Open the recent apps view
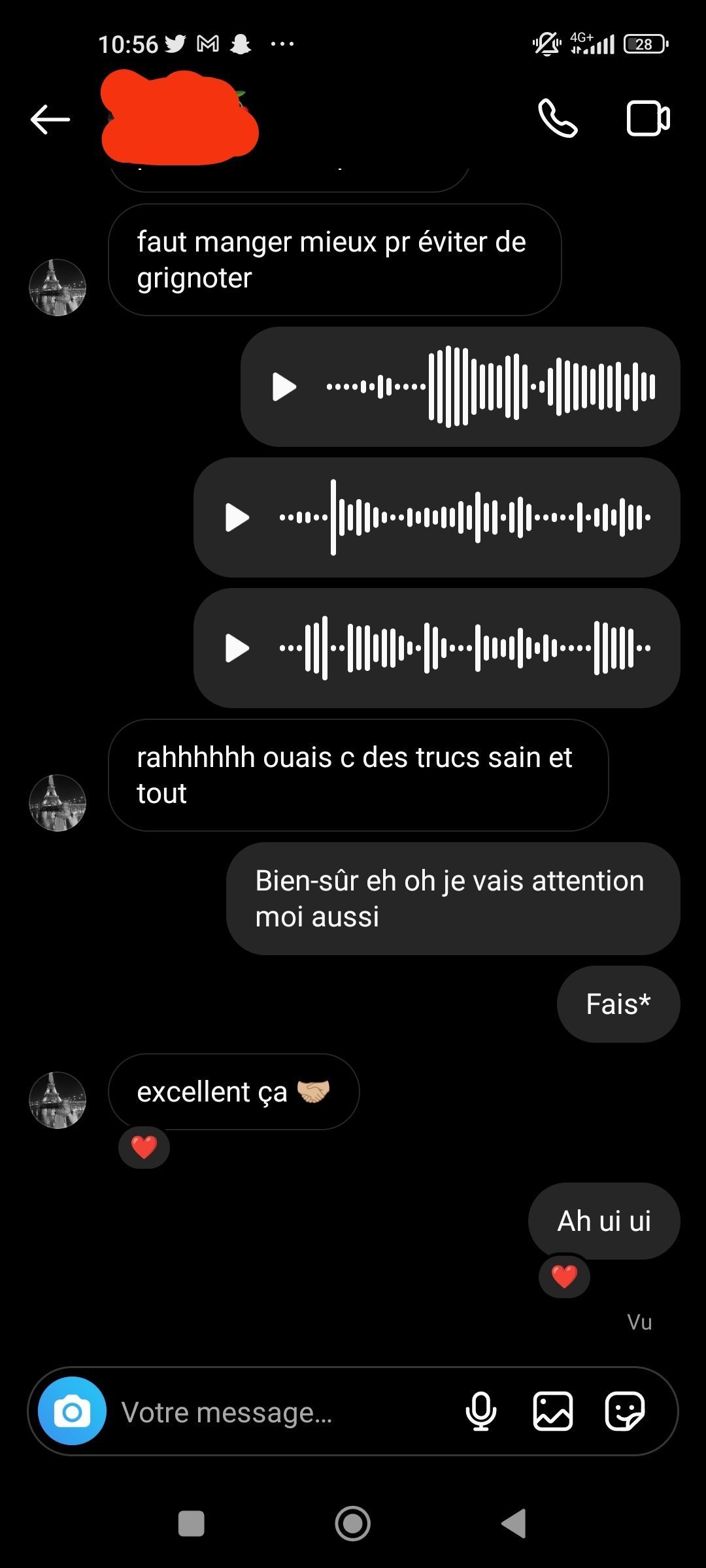This screenshot has width=706, height=1568. (192, 1524)
